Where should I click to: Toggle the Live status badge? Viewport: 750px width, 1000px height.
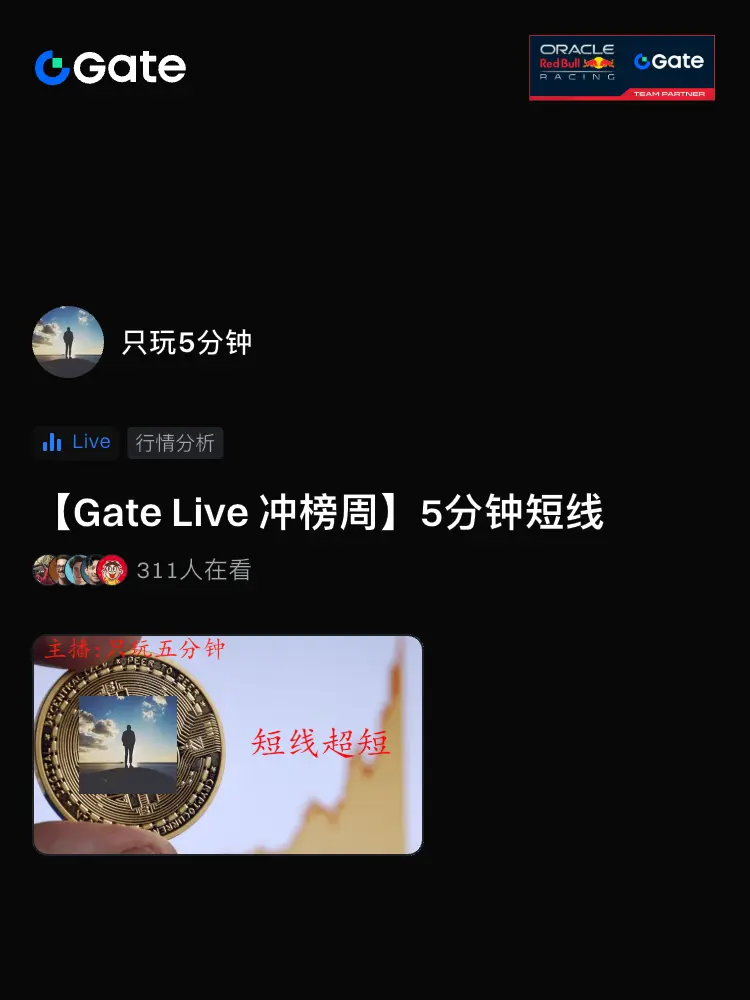pyautogui.click(x=75, y=442)
